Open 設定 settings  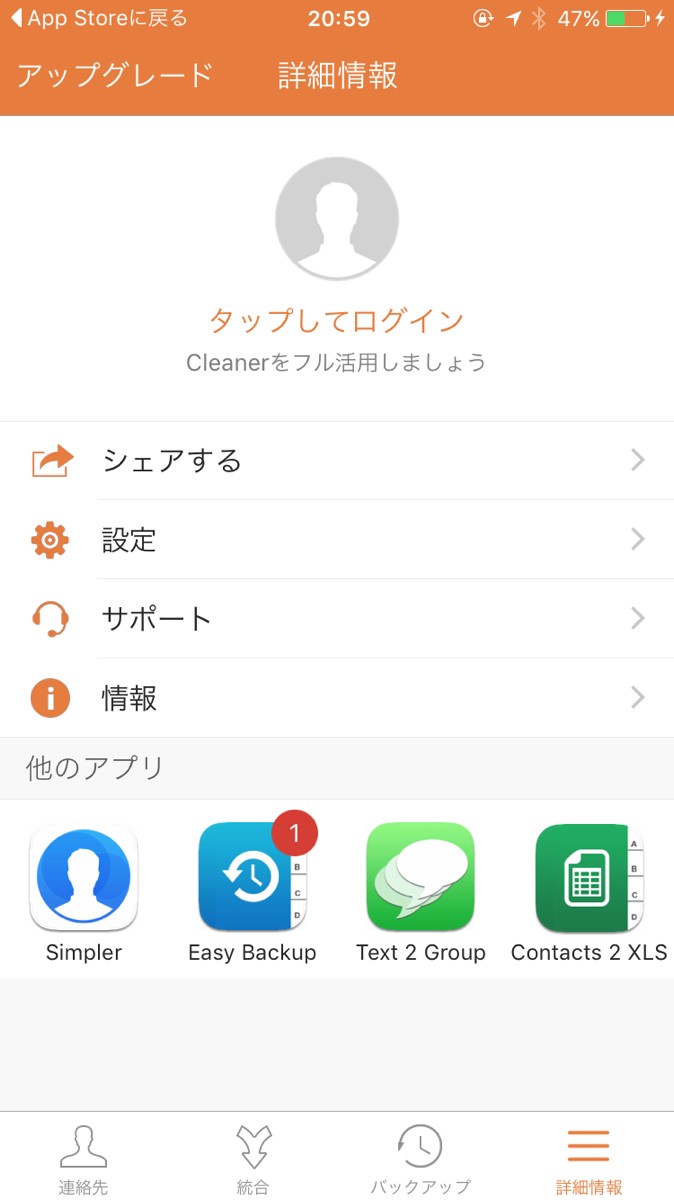tap(337, 540)
